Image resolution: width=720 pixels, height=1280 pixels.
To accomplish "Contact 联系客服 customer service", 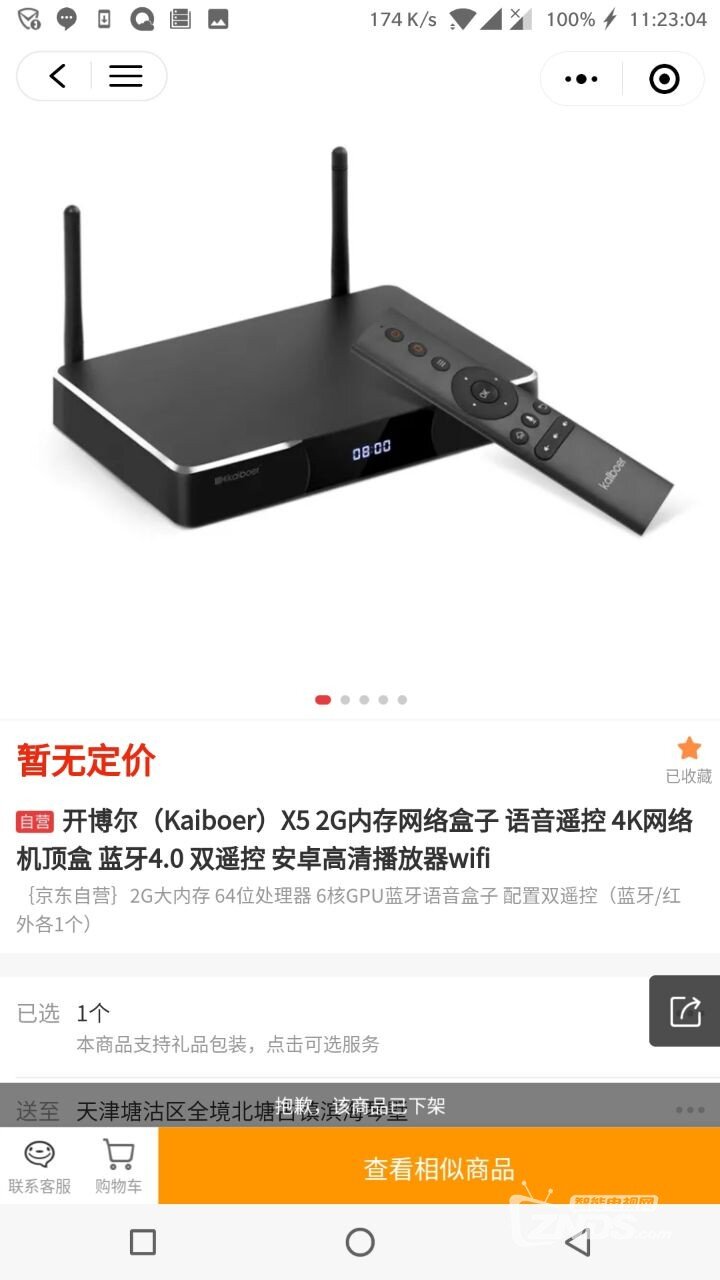I will coord(40,1166).
